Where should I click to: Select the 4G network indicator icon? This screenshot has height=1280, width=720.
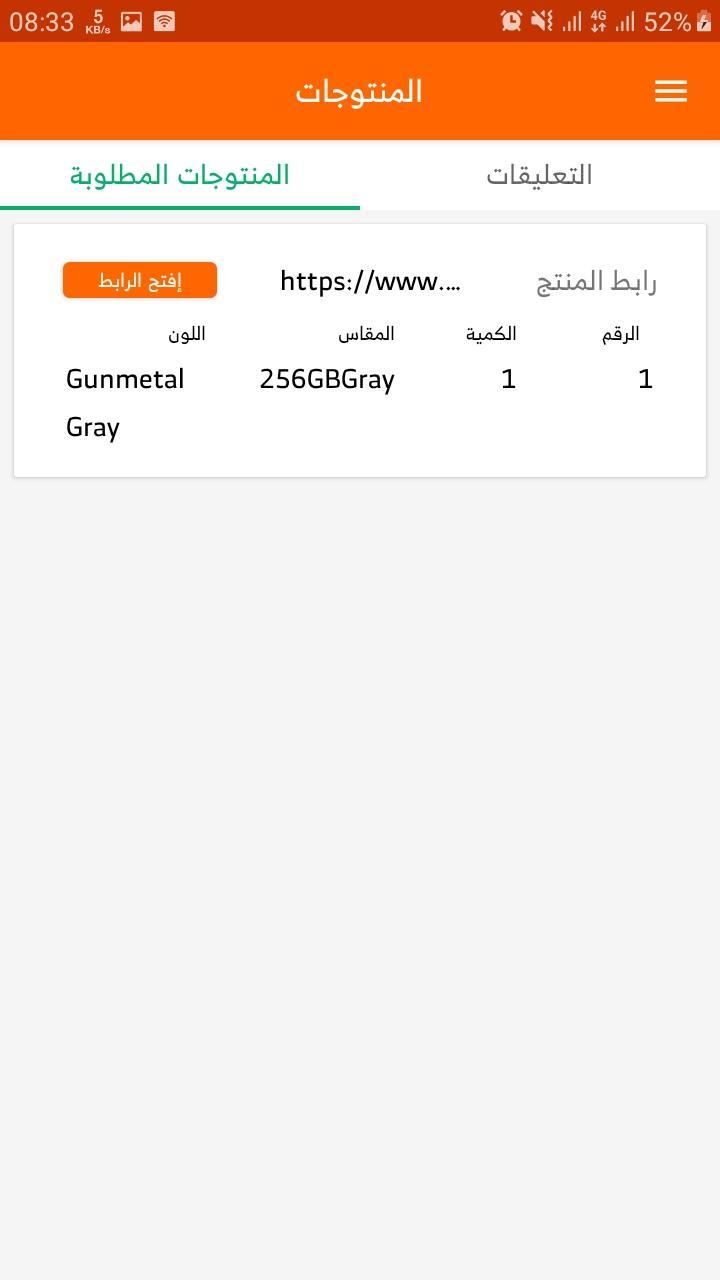(598, 20)
